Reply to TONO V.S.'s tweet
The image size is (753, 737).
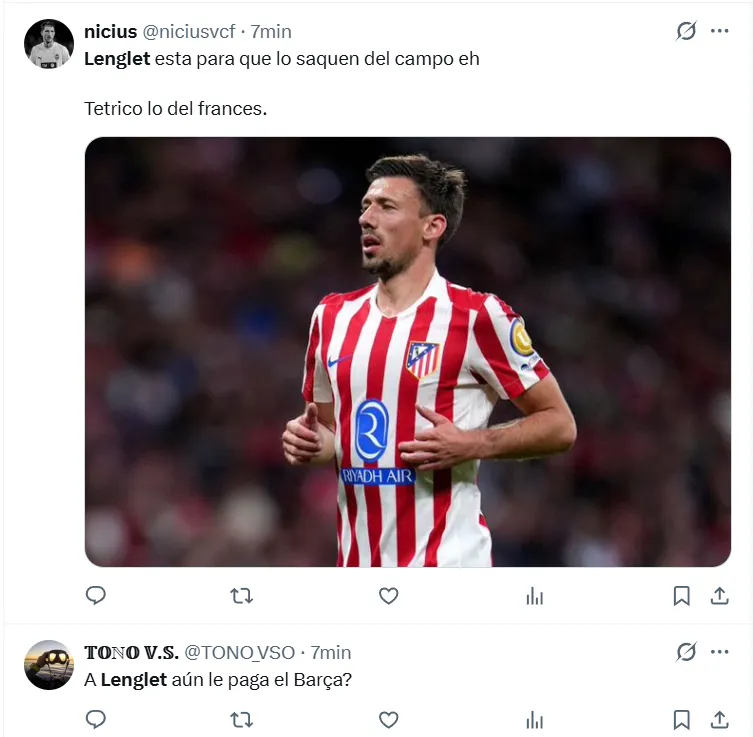[96, 719]
